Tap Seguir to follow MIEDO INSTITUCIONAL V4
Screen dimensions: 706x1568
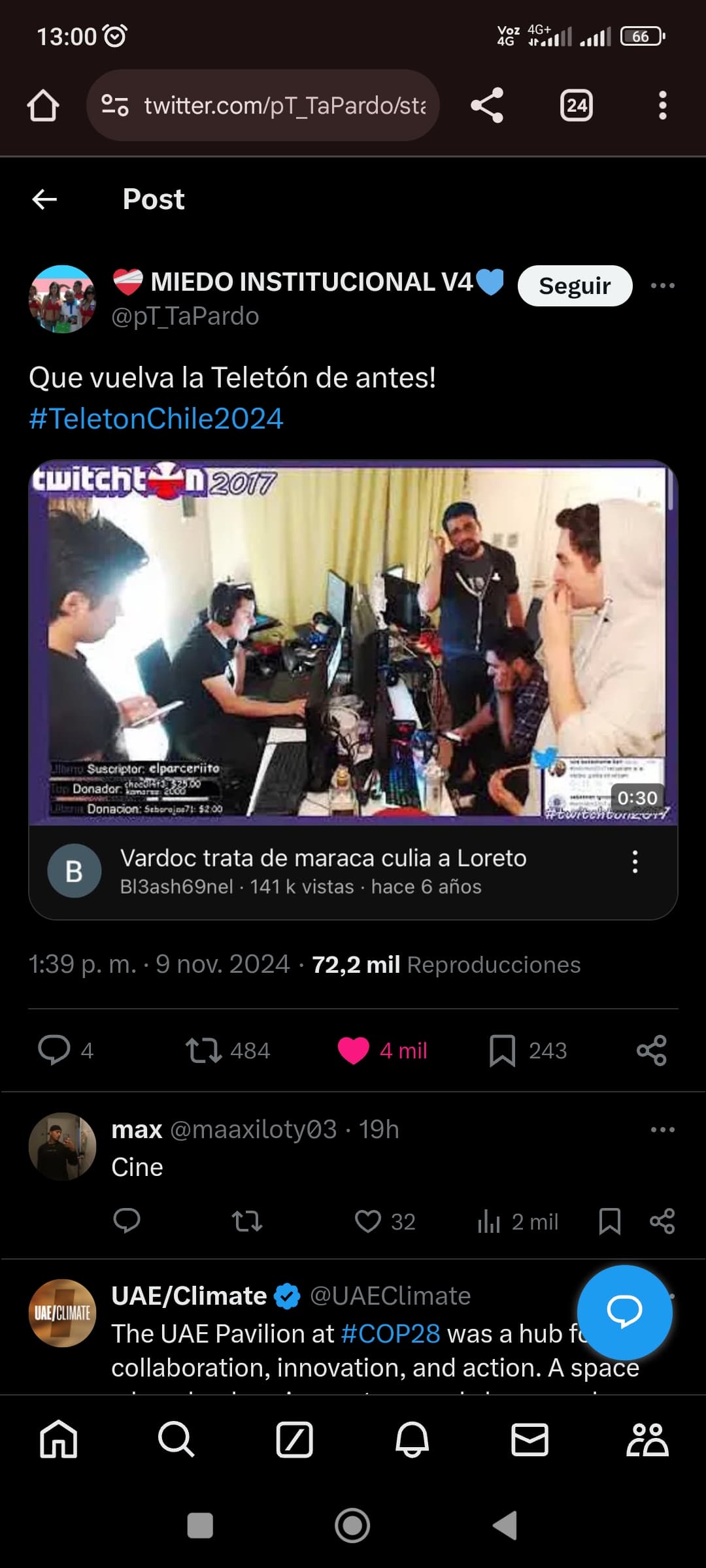click(575, 286)
